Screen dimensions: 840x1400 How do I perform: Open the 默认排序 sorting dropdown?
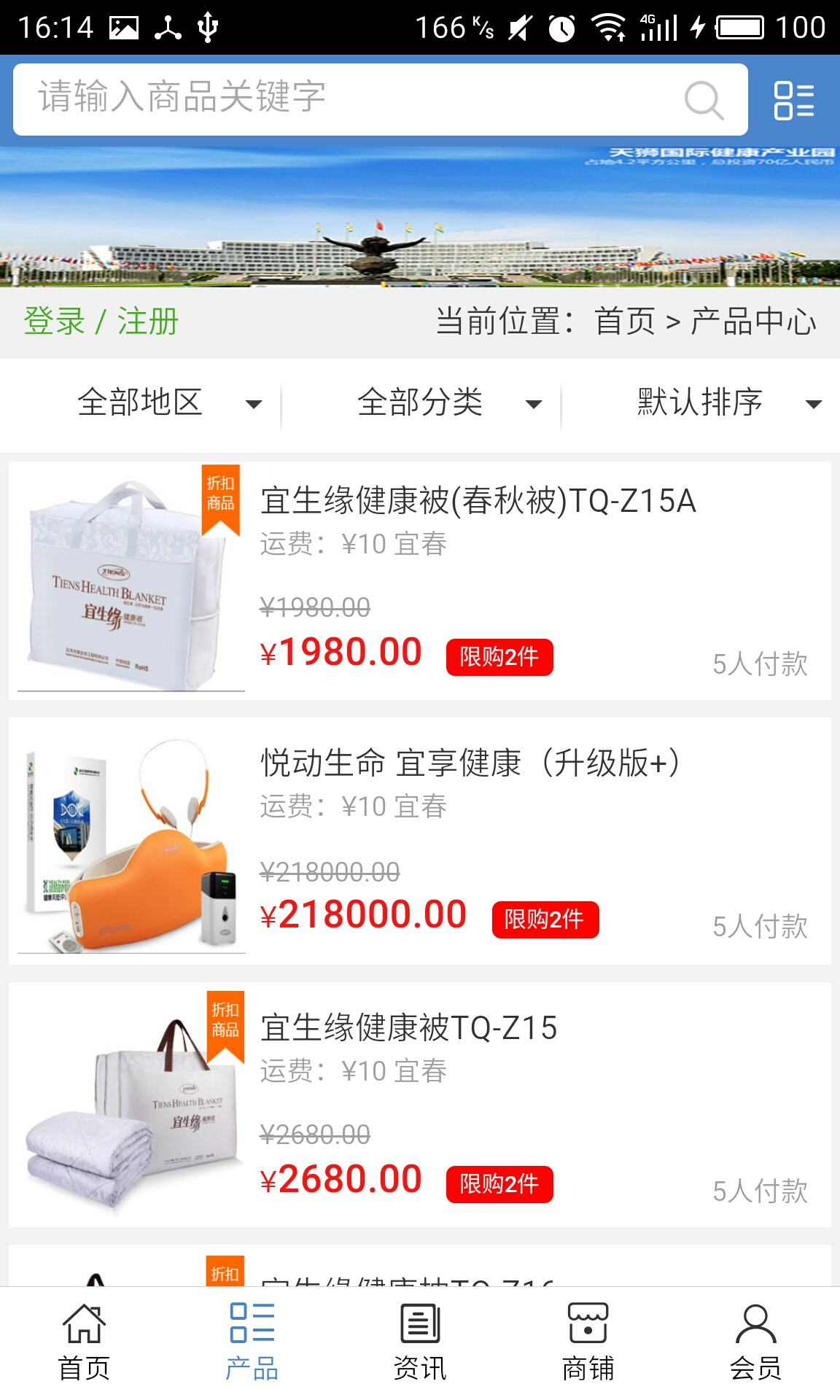click(728, 402)
